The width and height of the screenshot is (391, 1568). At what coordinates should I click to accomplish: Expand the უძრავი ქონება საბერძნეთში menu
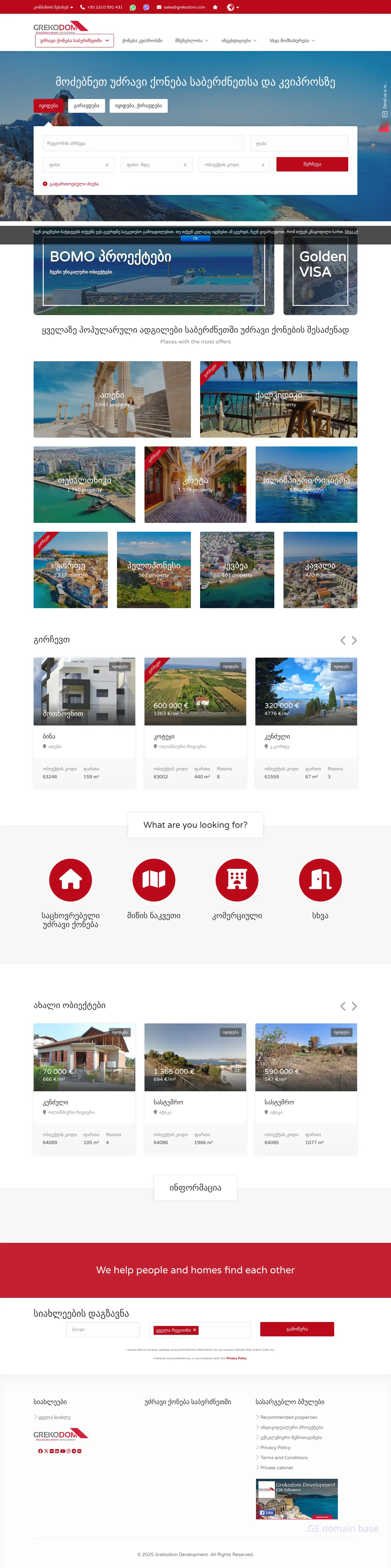tap(74, 41)
